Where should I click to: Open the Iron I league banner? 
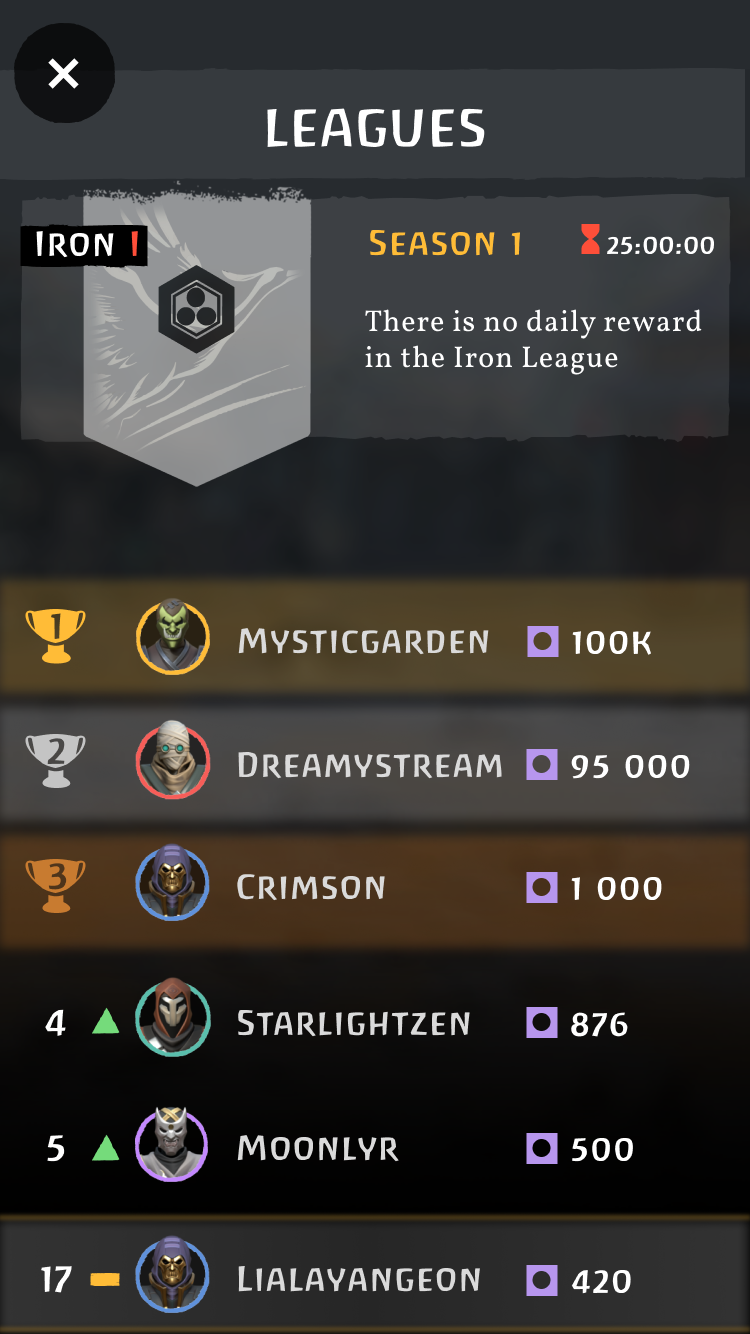pos(196,330)
